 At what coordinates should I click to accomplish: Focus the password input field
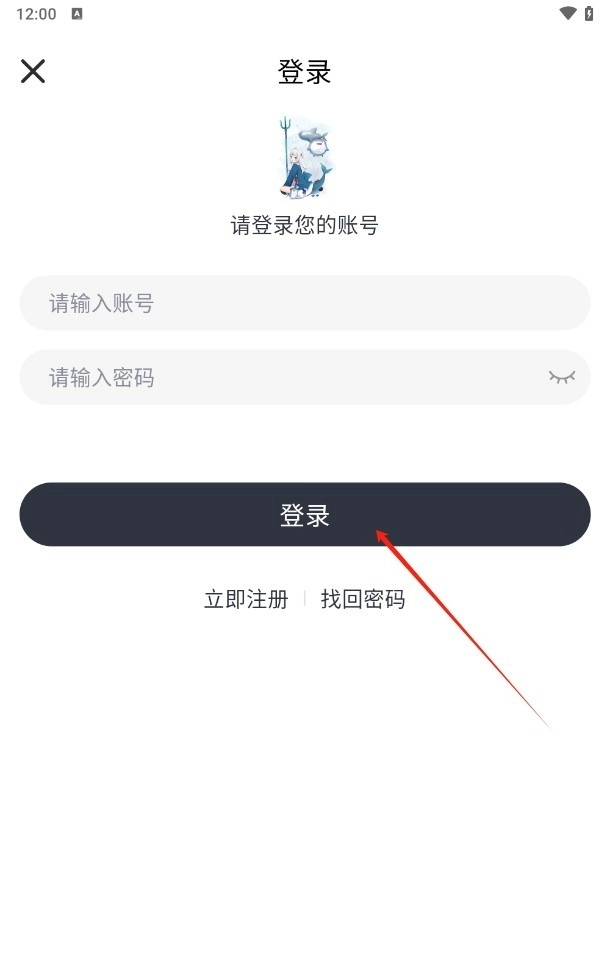[280, 377]
